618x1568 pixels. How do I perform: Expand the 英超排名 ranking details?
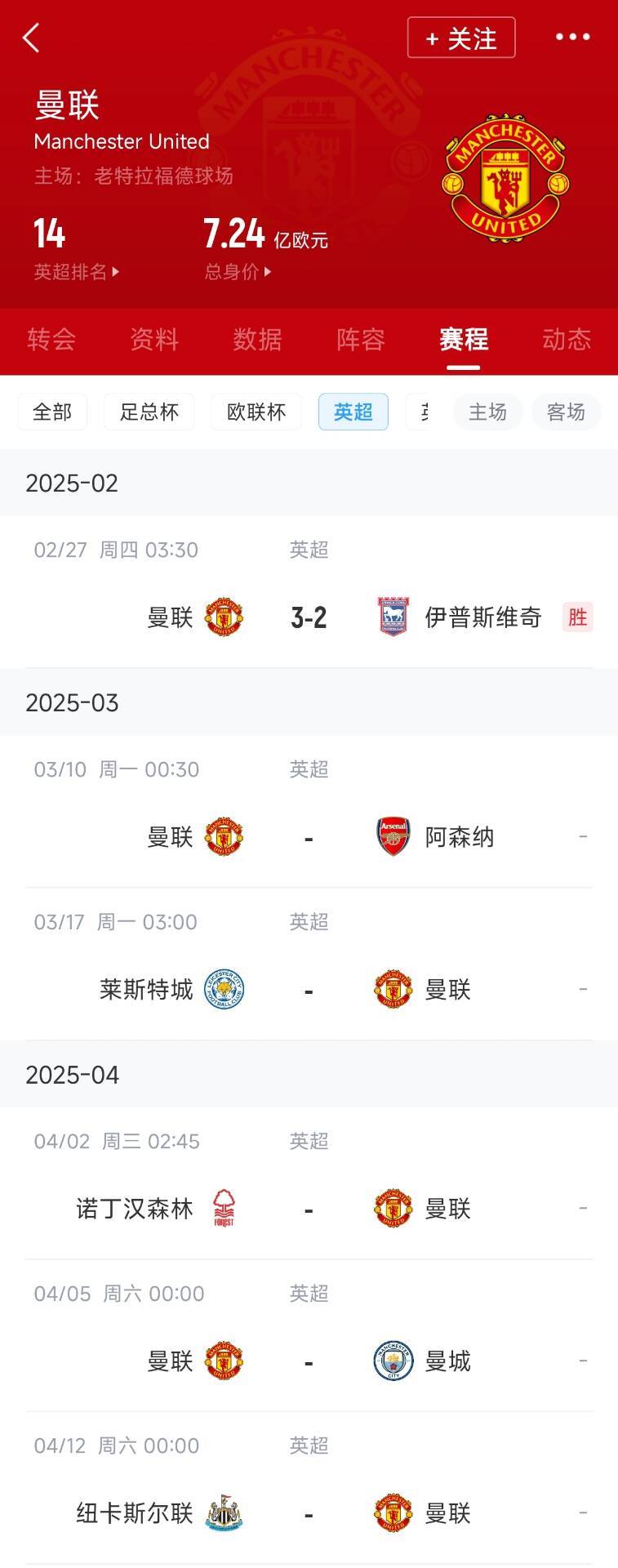click(x=72, y=271)
